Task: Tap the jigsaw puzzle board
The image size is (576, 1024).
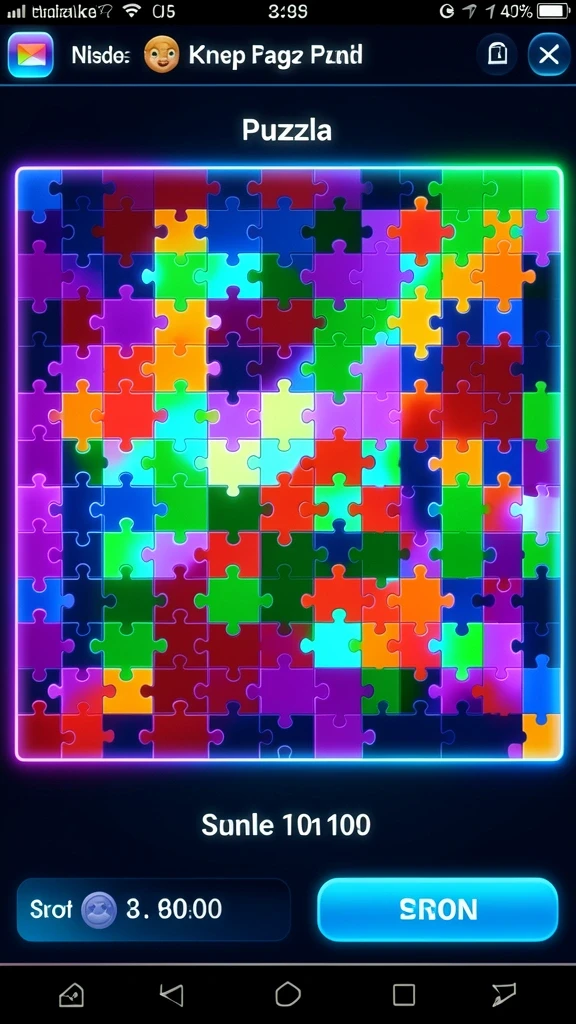Action: pos(289,464)
